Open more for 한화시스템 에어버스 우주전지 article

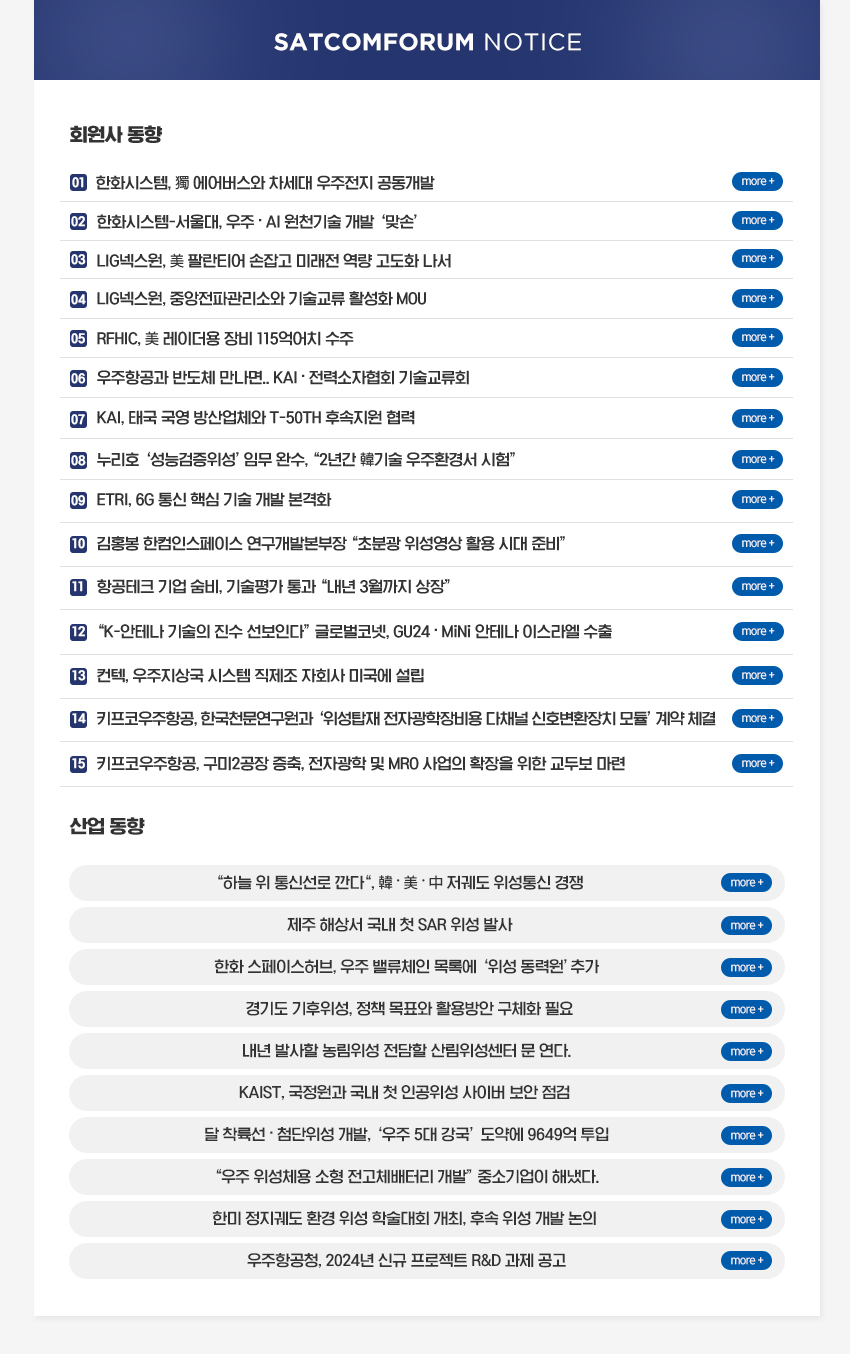point(757,182)
